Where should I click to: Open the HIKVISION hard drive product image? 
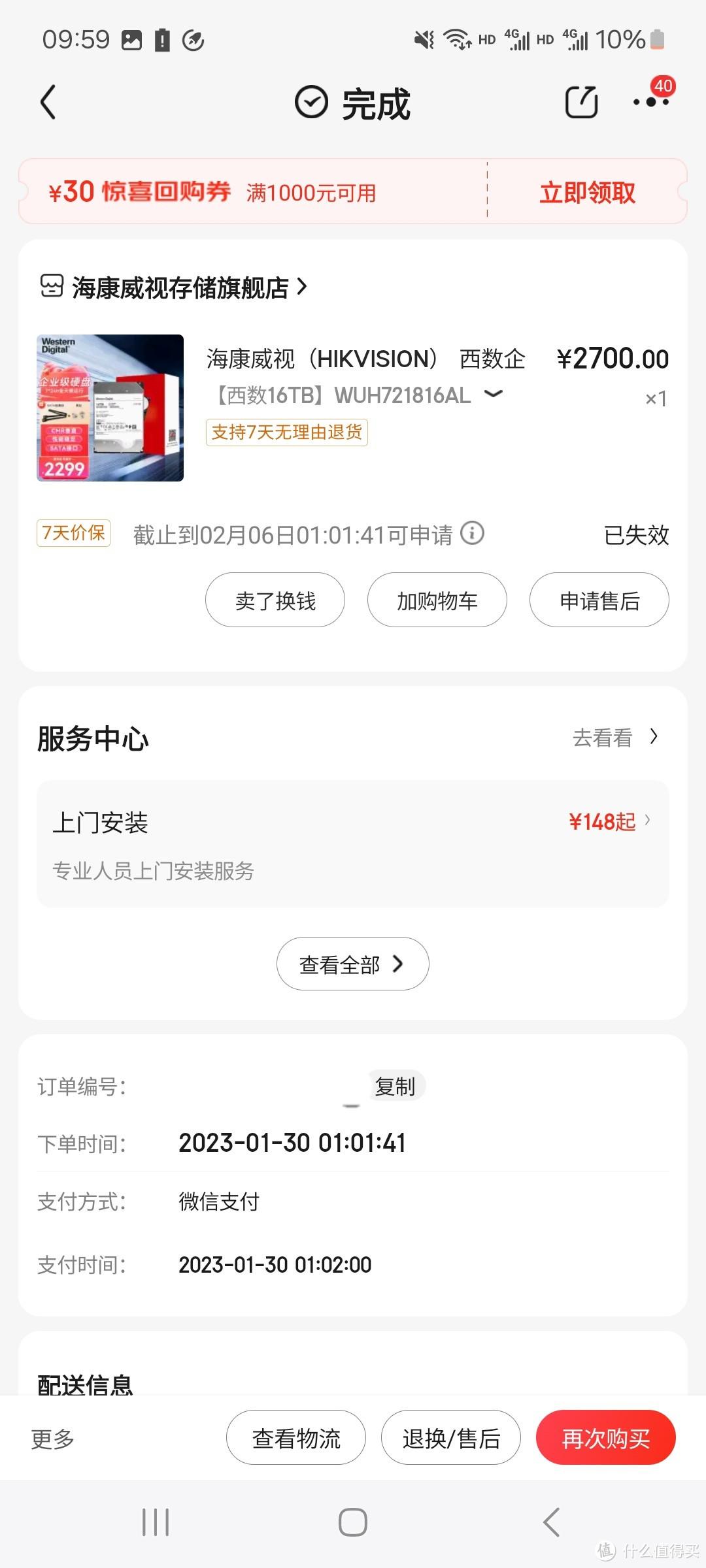pos(110,408)
